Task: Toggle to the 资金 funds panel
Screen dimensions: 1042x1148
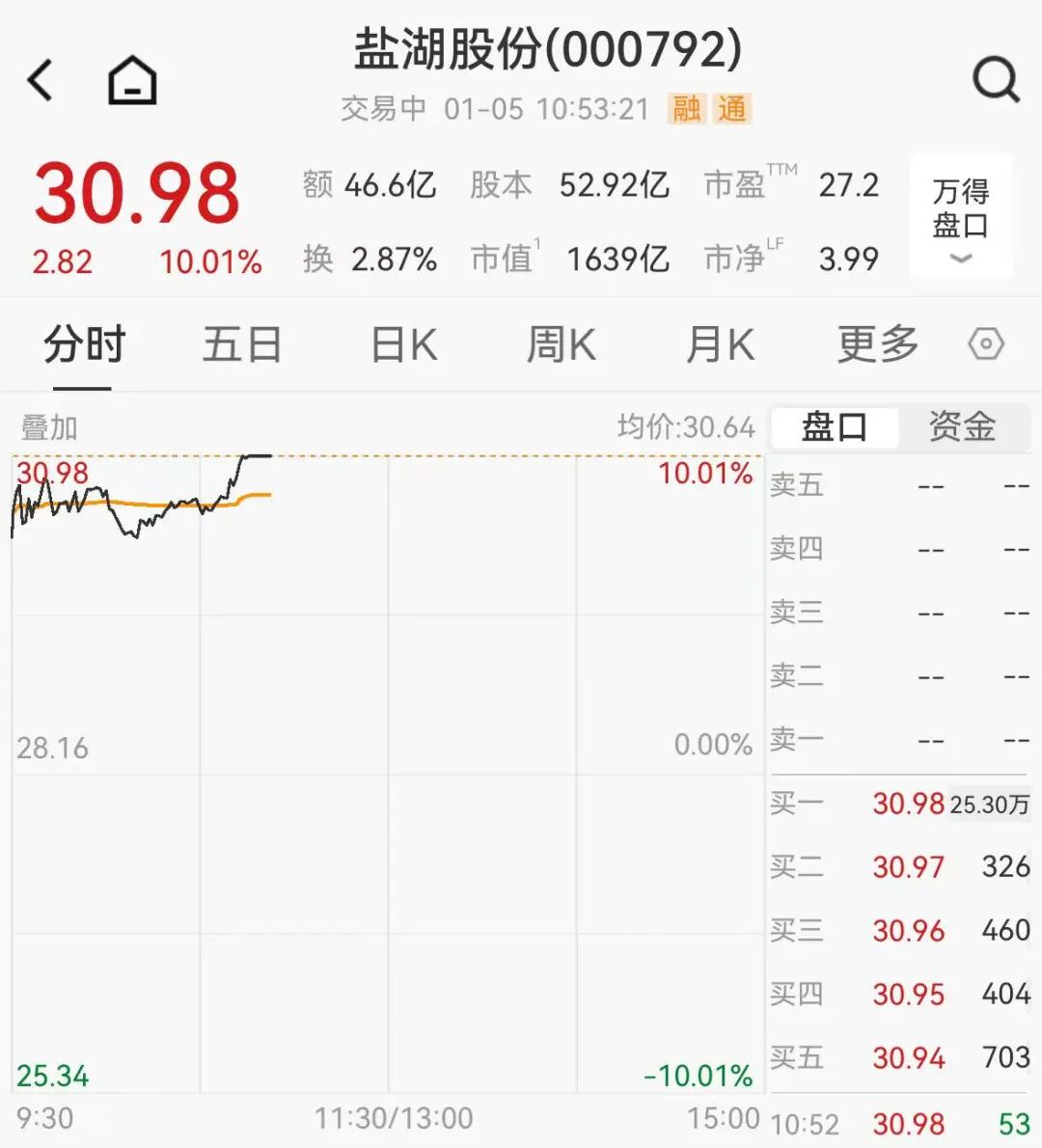Action: point(961,426)
